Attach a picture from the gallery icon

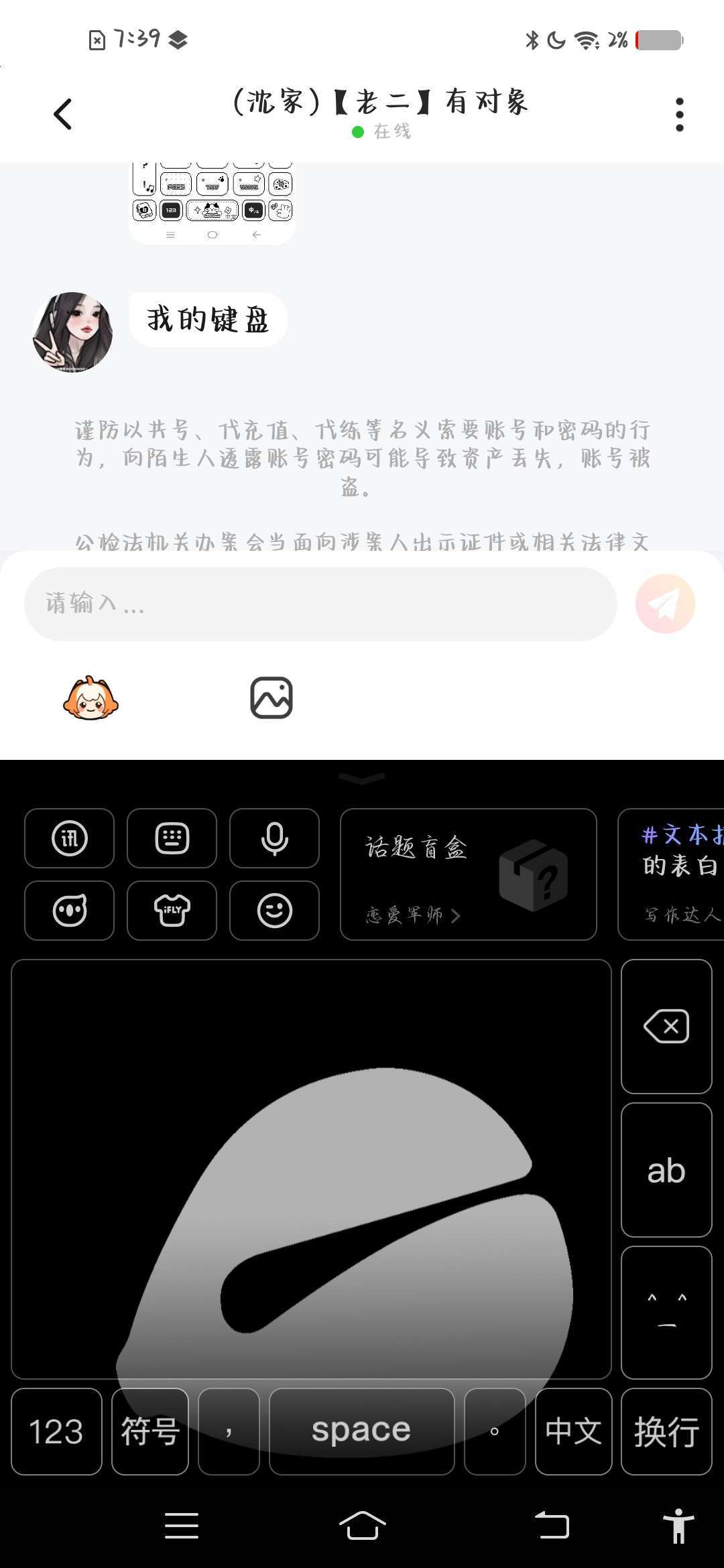click(x=271, y=698)
